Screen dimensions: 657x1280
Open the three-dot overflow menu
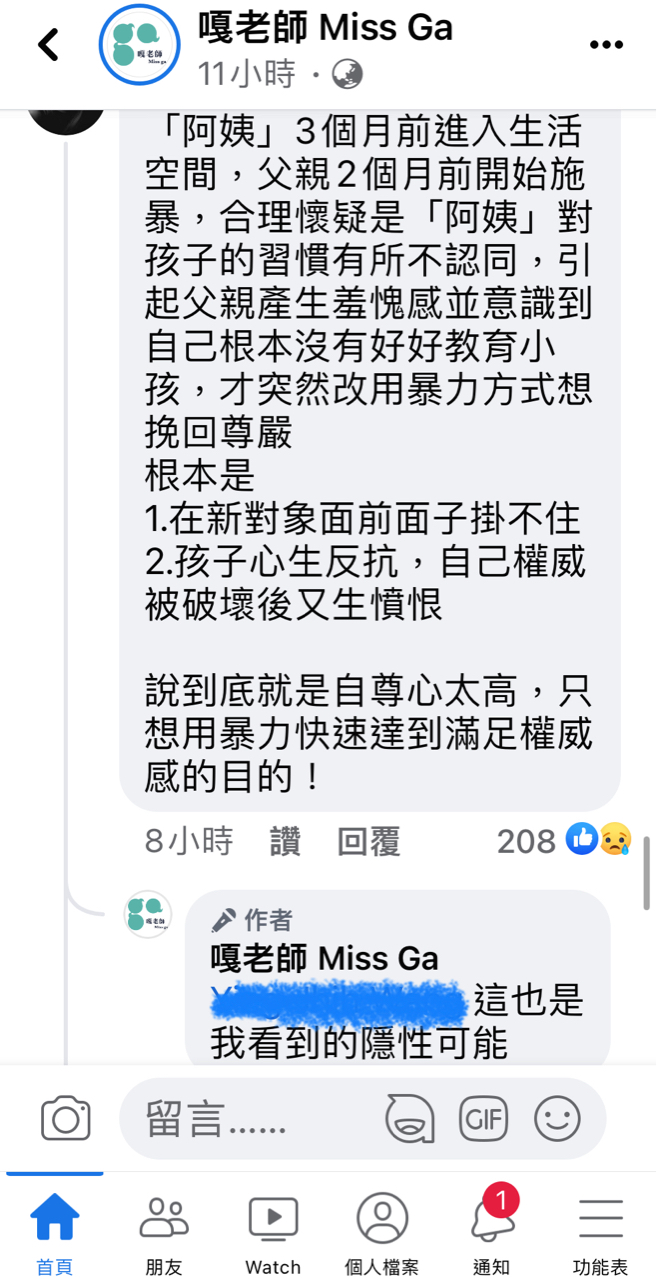point(607,45)
